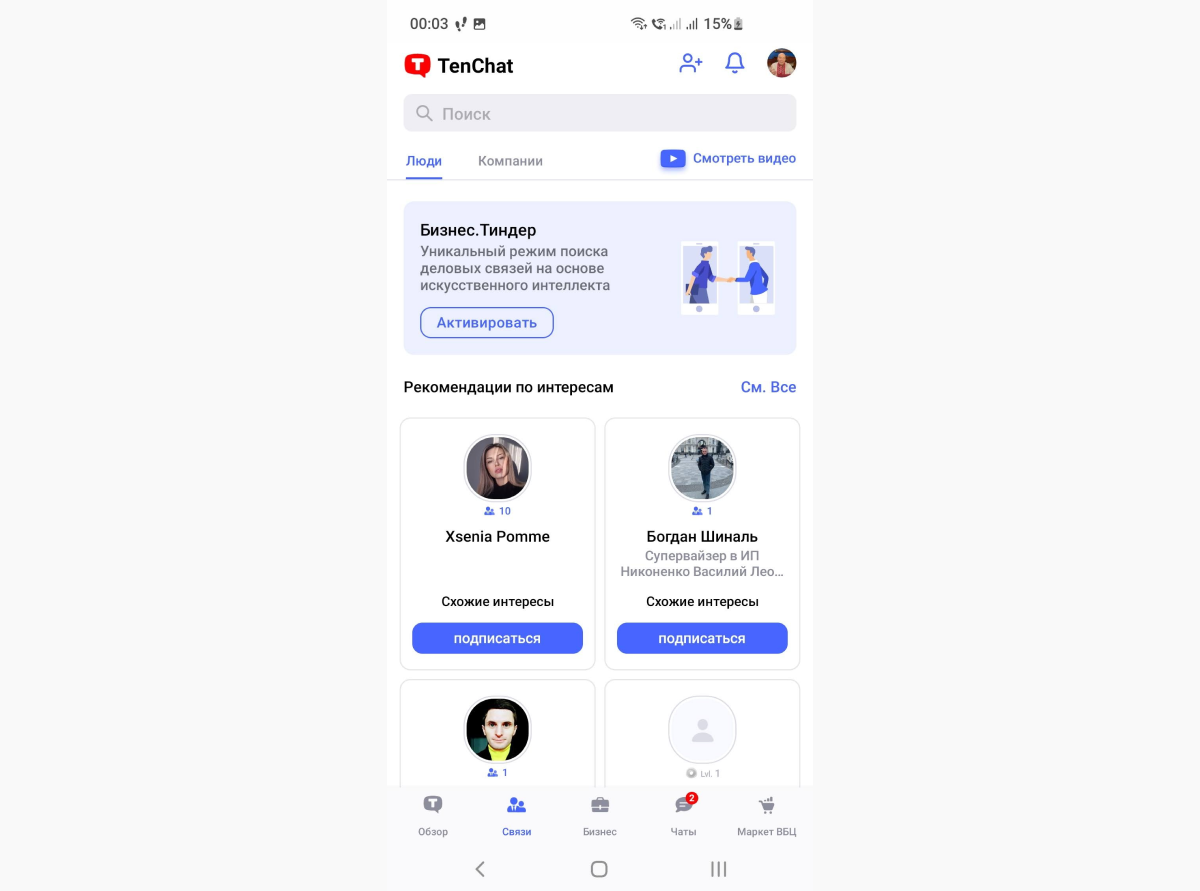
Task: Open См. Все recommendations
Action: pos(768,387)
